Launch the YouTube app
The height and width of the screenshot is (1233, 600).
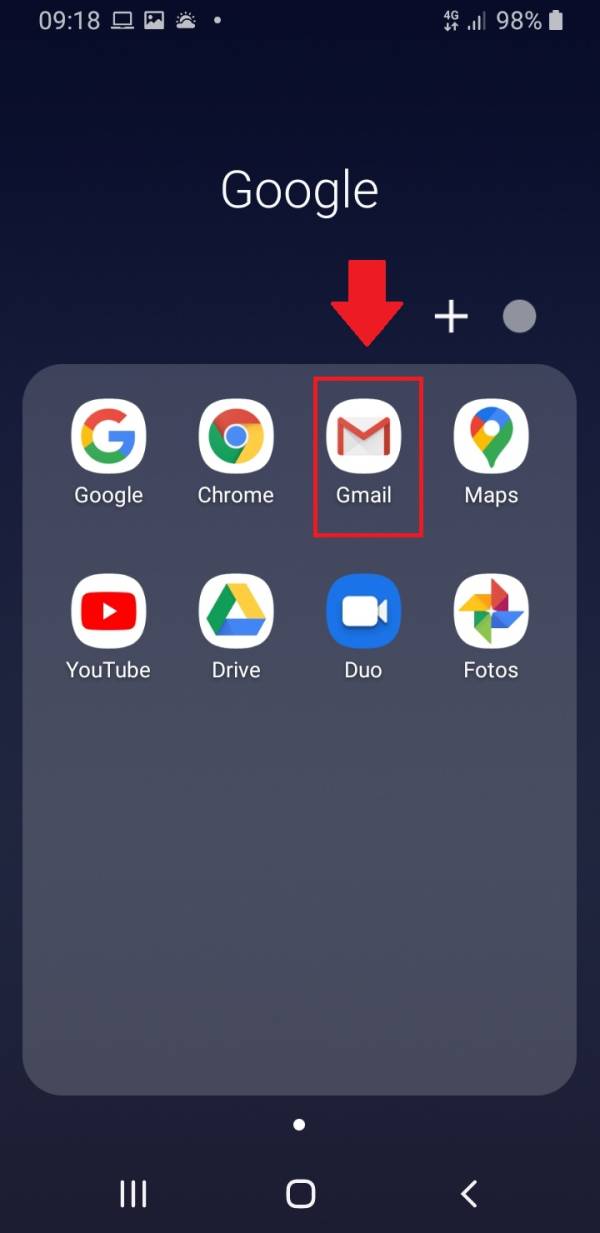point(108,612)
